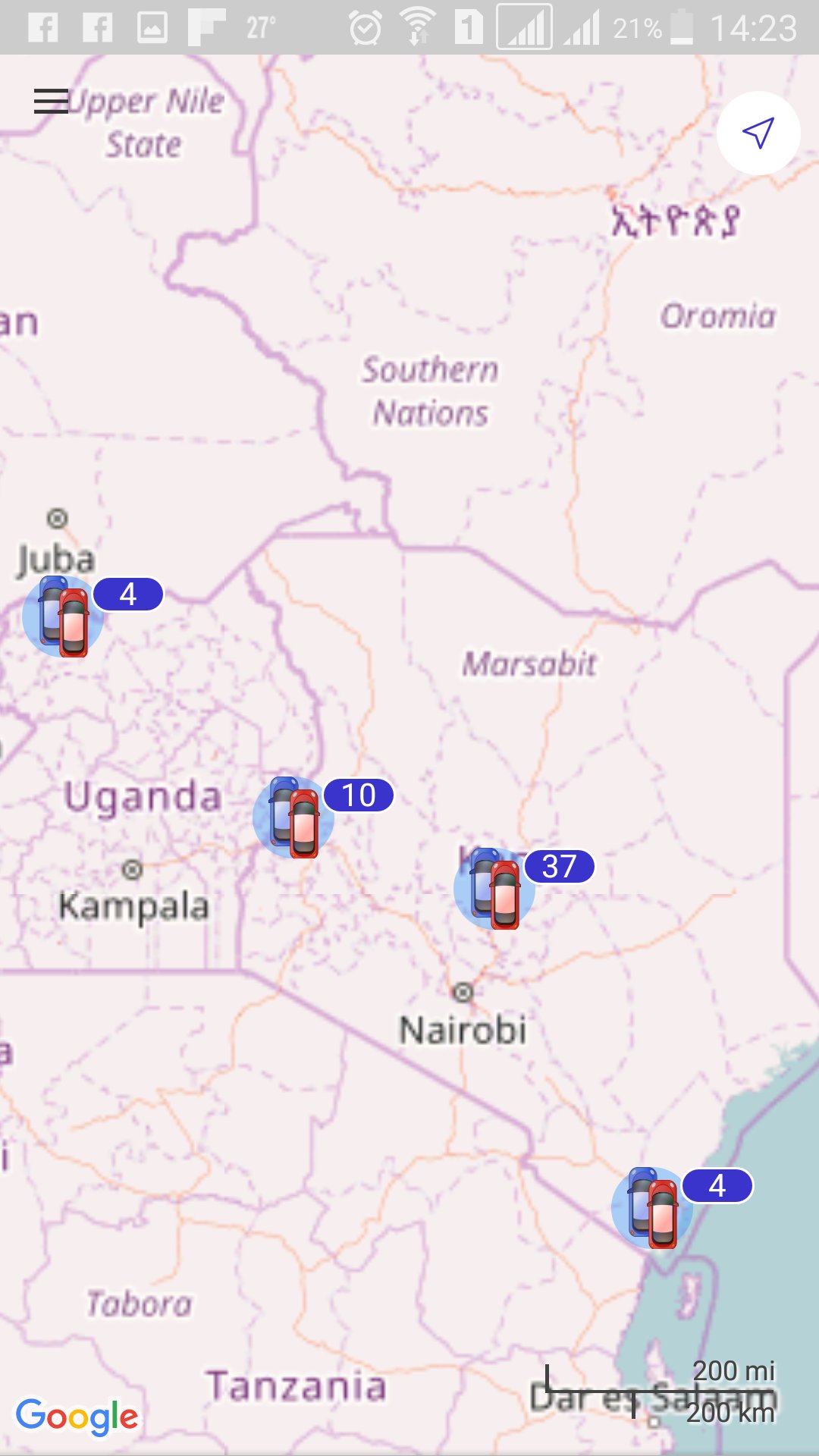Open the navigation drawer menu
This screenshot has height=1456, width=819.
[51, 102]
